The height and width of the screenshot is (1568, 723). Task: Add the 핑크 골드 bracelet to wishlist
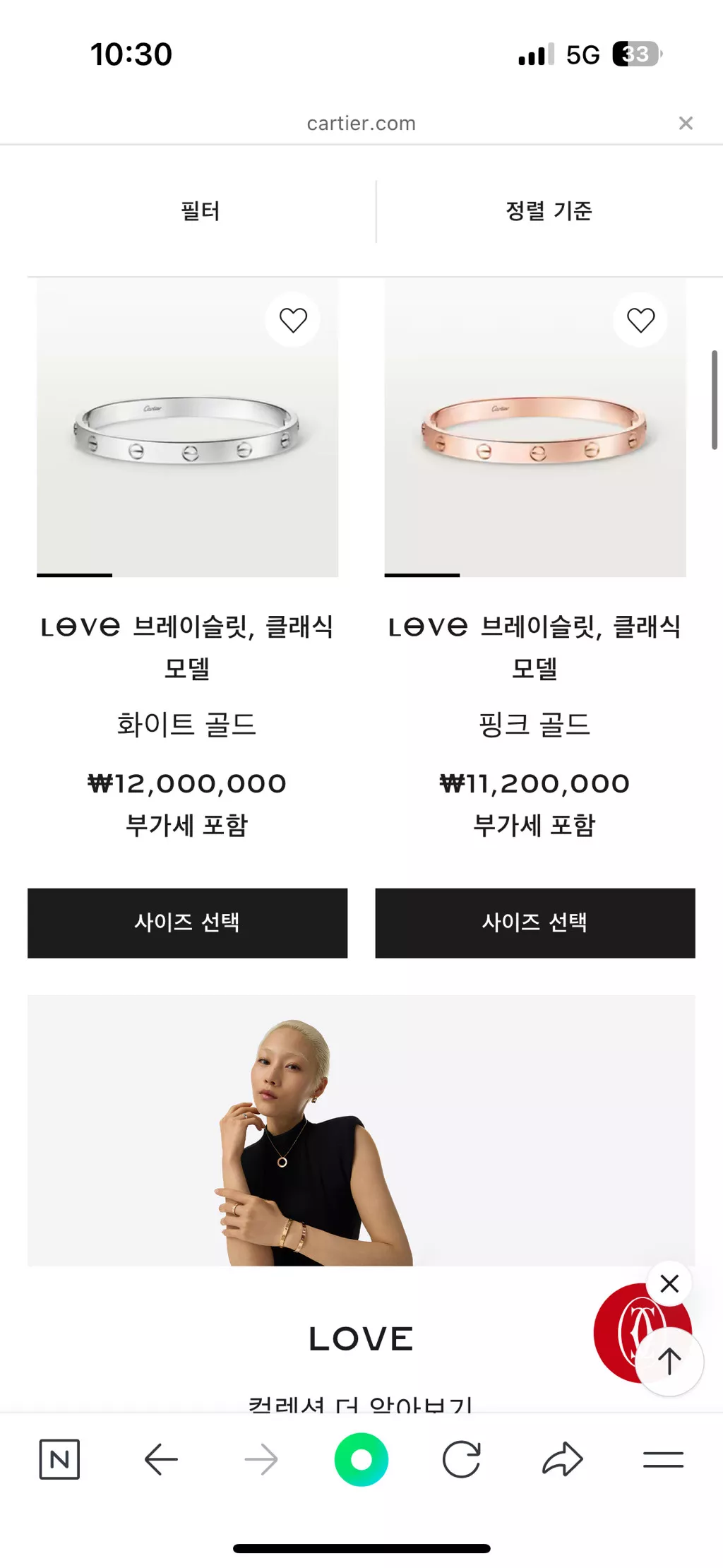pos(640,321)
